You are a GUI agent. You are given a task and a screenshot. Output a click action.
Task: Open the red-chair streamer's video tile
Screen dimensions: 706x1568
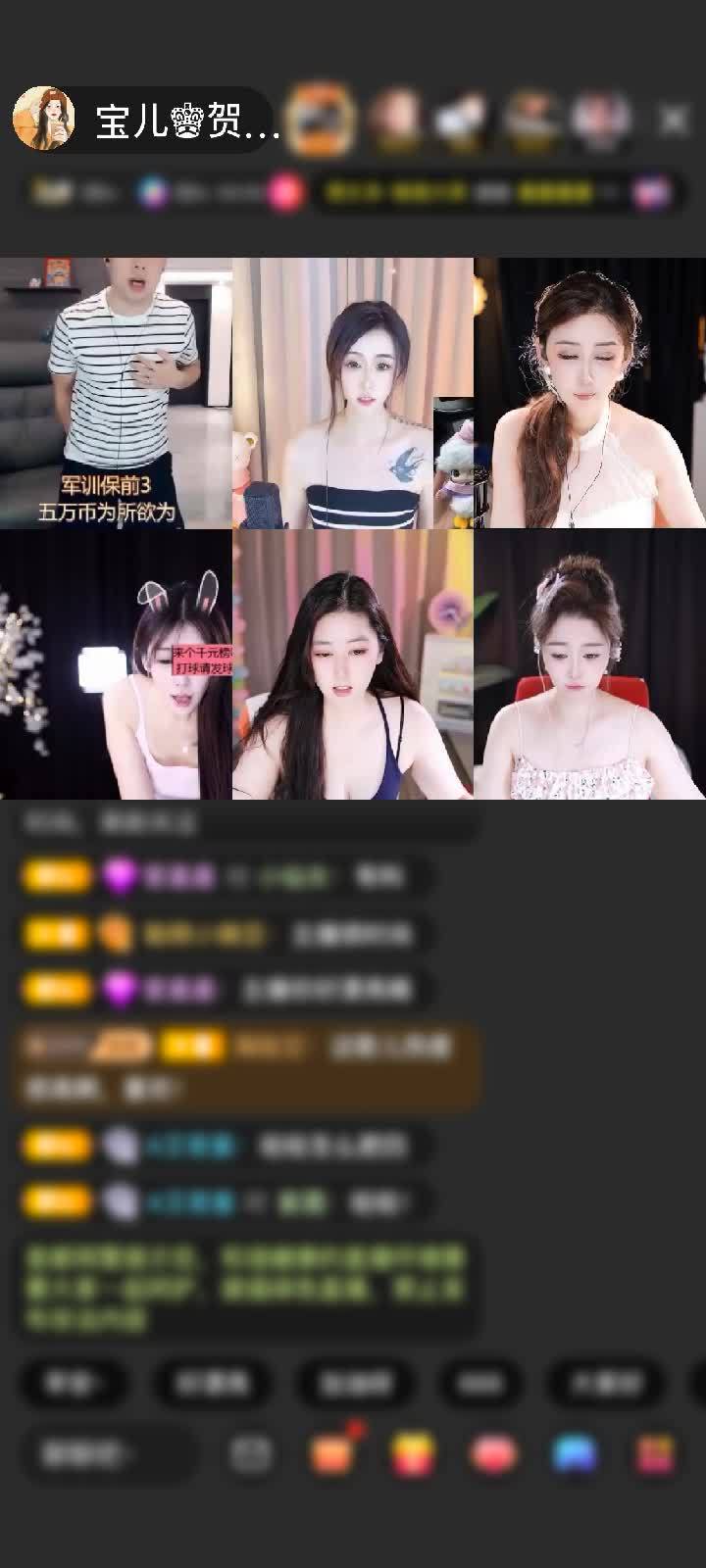click(589, 664)
